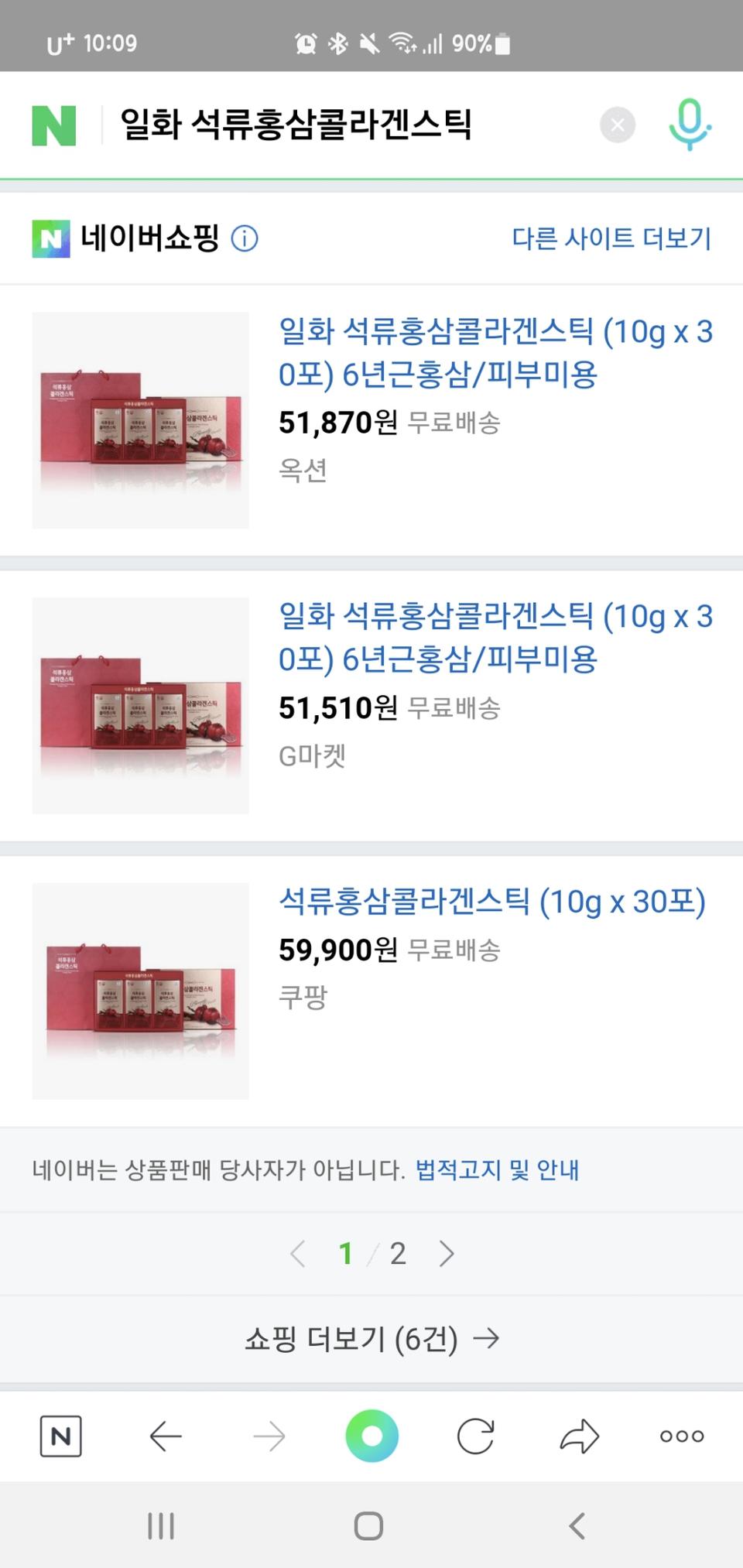Clear the search query with the x icon

point(616,125)
